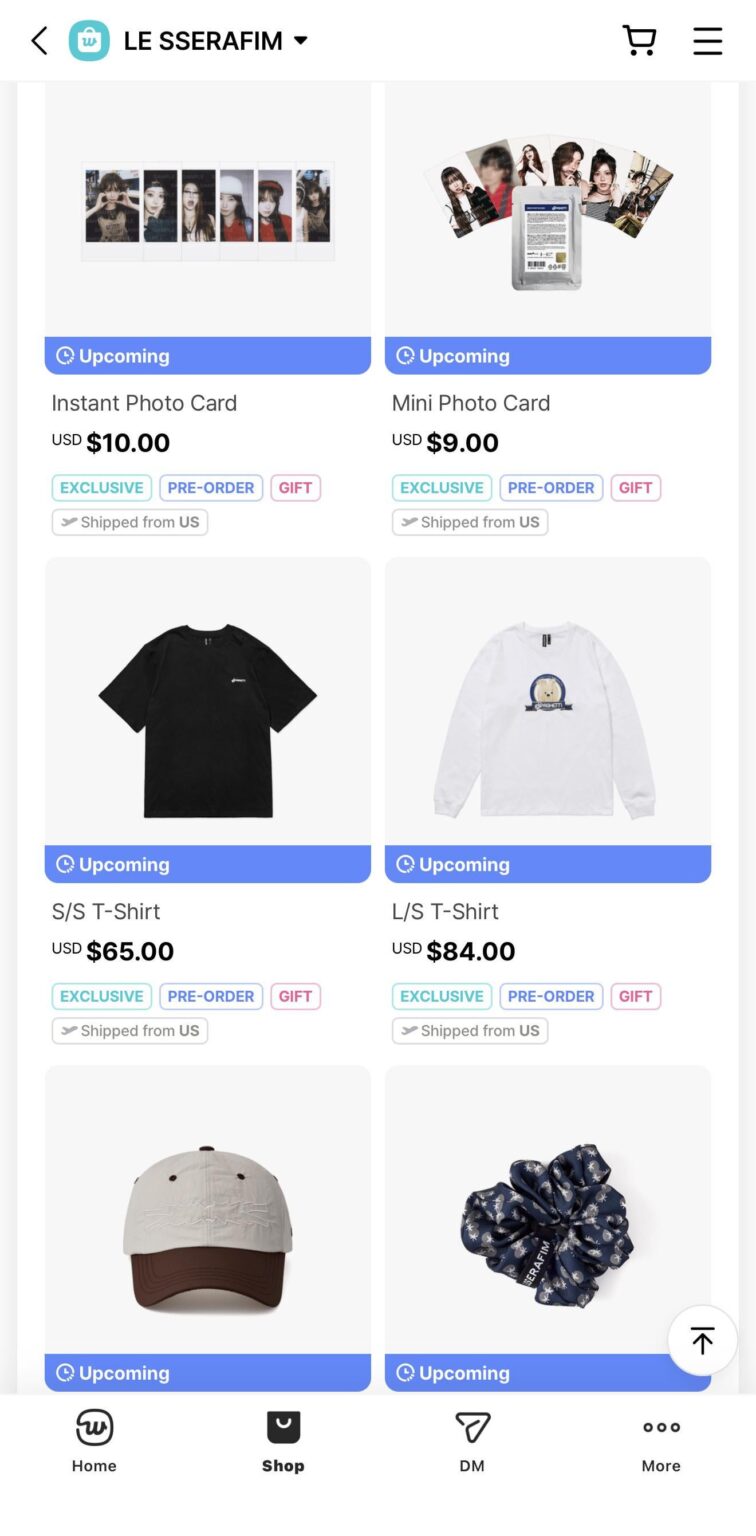The width and height of the screenshot is (756, 1536).
Task: Jump back to top of page
Action: click(702, 1341)
